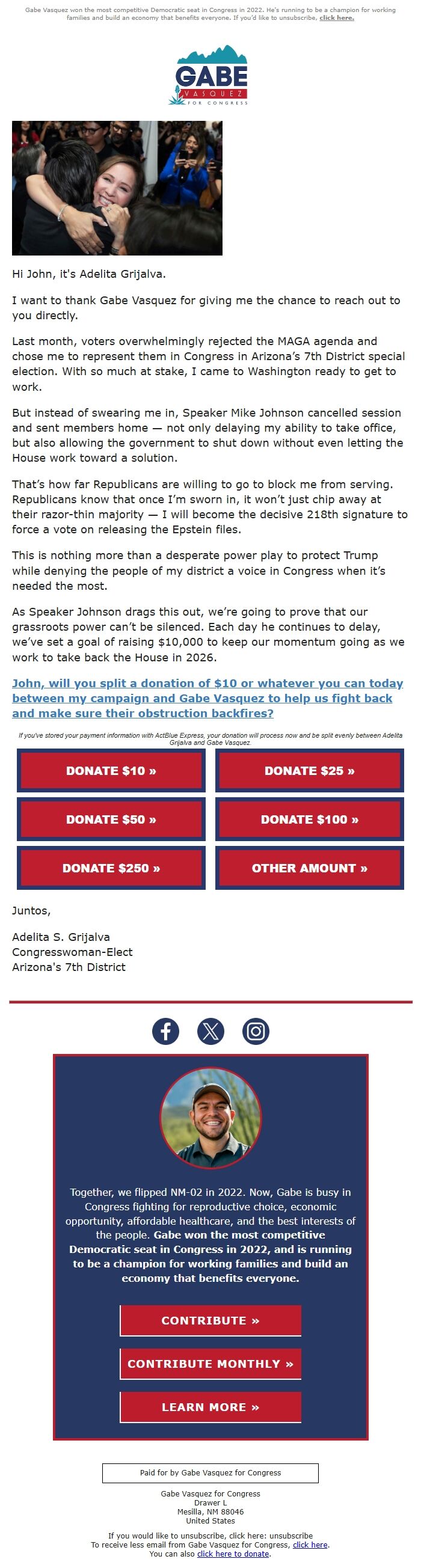Screen dimensions: 421x1568
Task: Tap the top unsubscribe 'click here' link
Action: tap(336, 17)
